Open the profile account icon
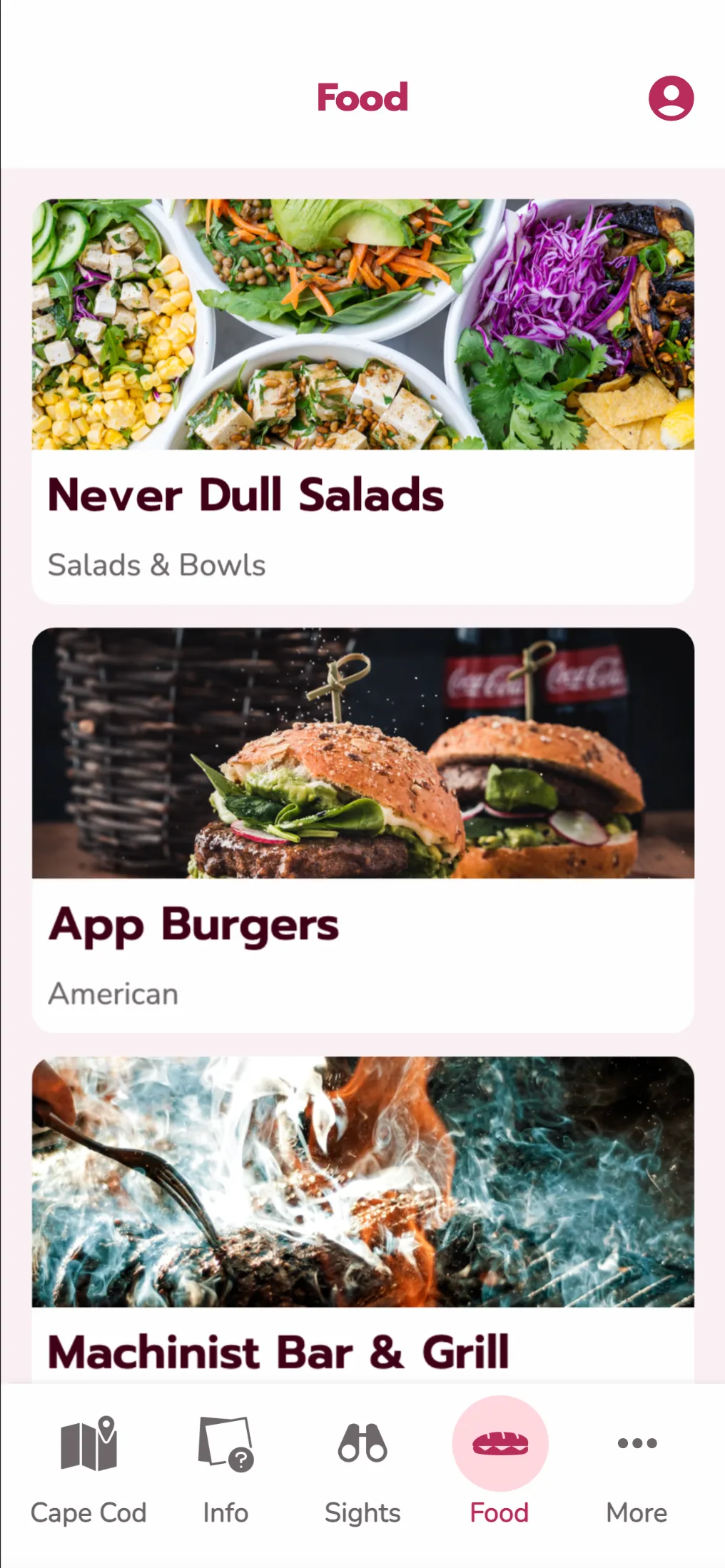The width and height of the screenshot is (725, 1568). click(x=671, y=98)
